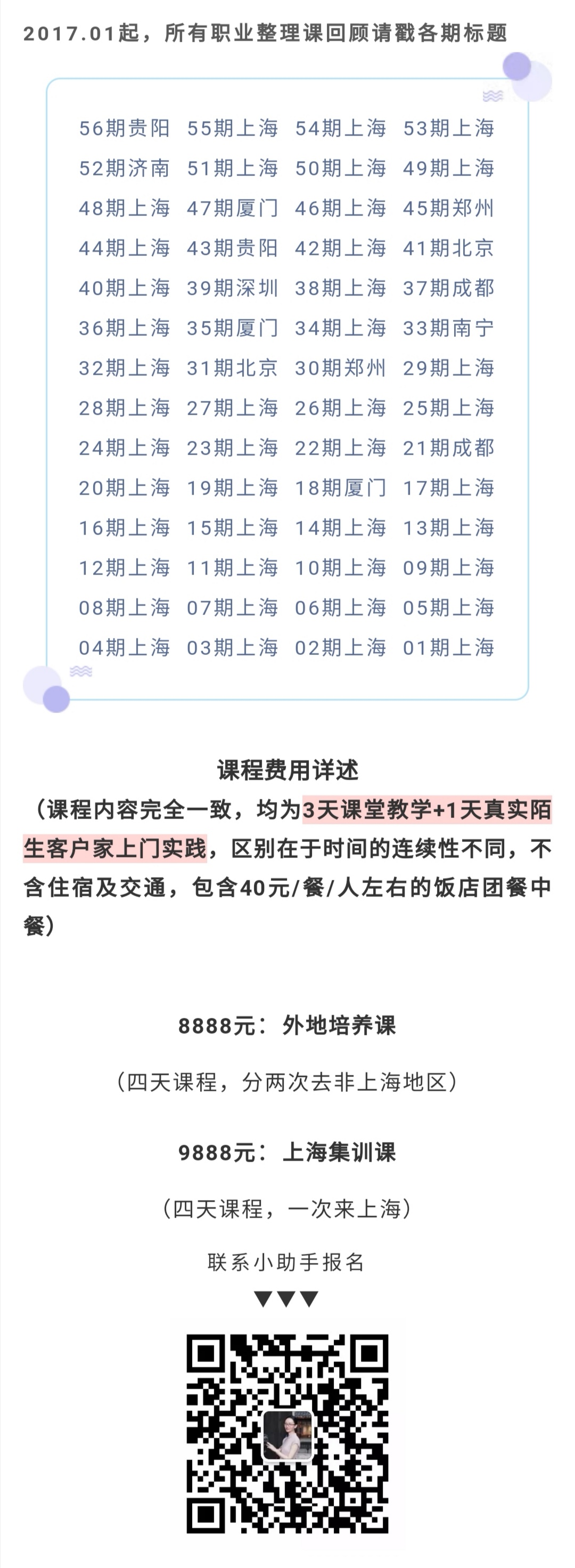Open the 09期上海 review link
This screenshot has height=1568, width=575.
(x=448, y=568)
